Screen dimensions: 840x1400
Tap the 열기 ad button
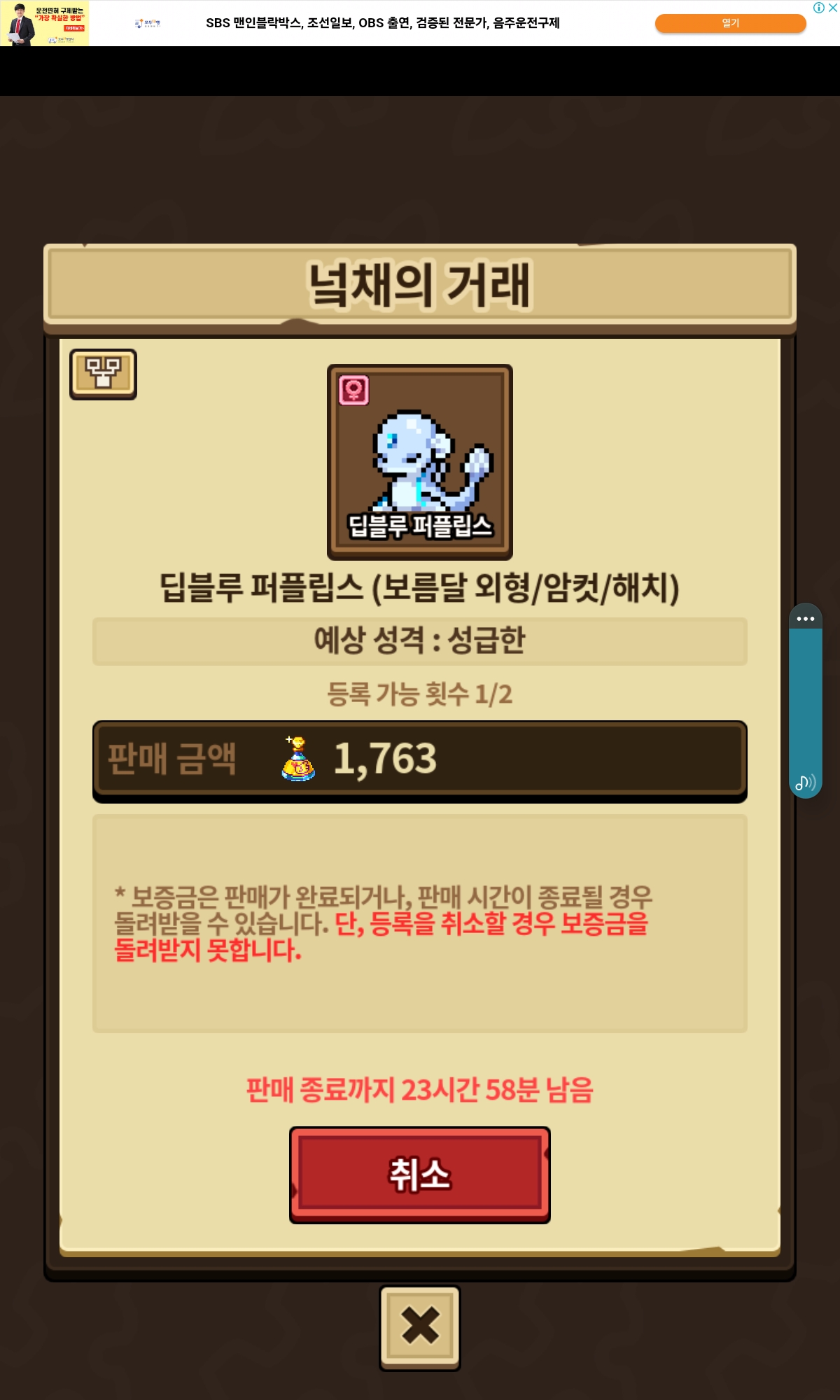coord(730,23)
